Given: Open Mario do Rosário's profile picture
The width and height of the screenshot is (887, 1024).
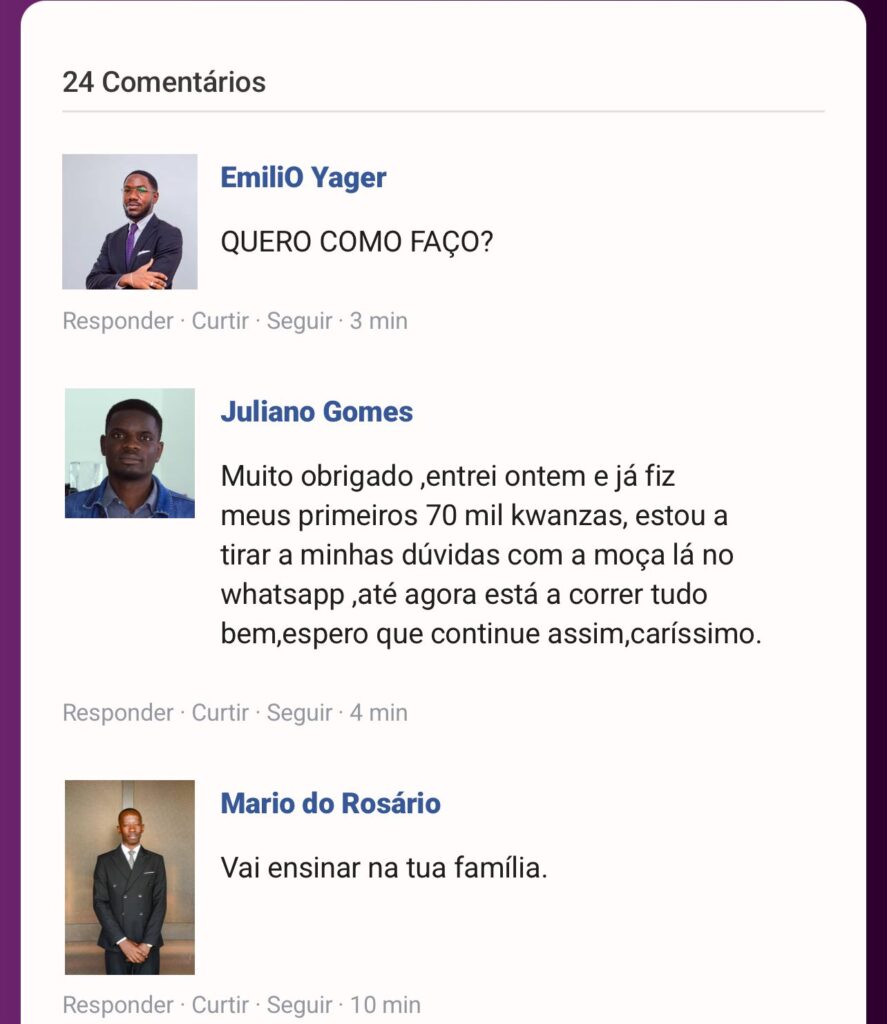Looking at the screenshot, I should [x=130, y=877].
